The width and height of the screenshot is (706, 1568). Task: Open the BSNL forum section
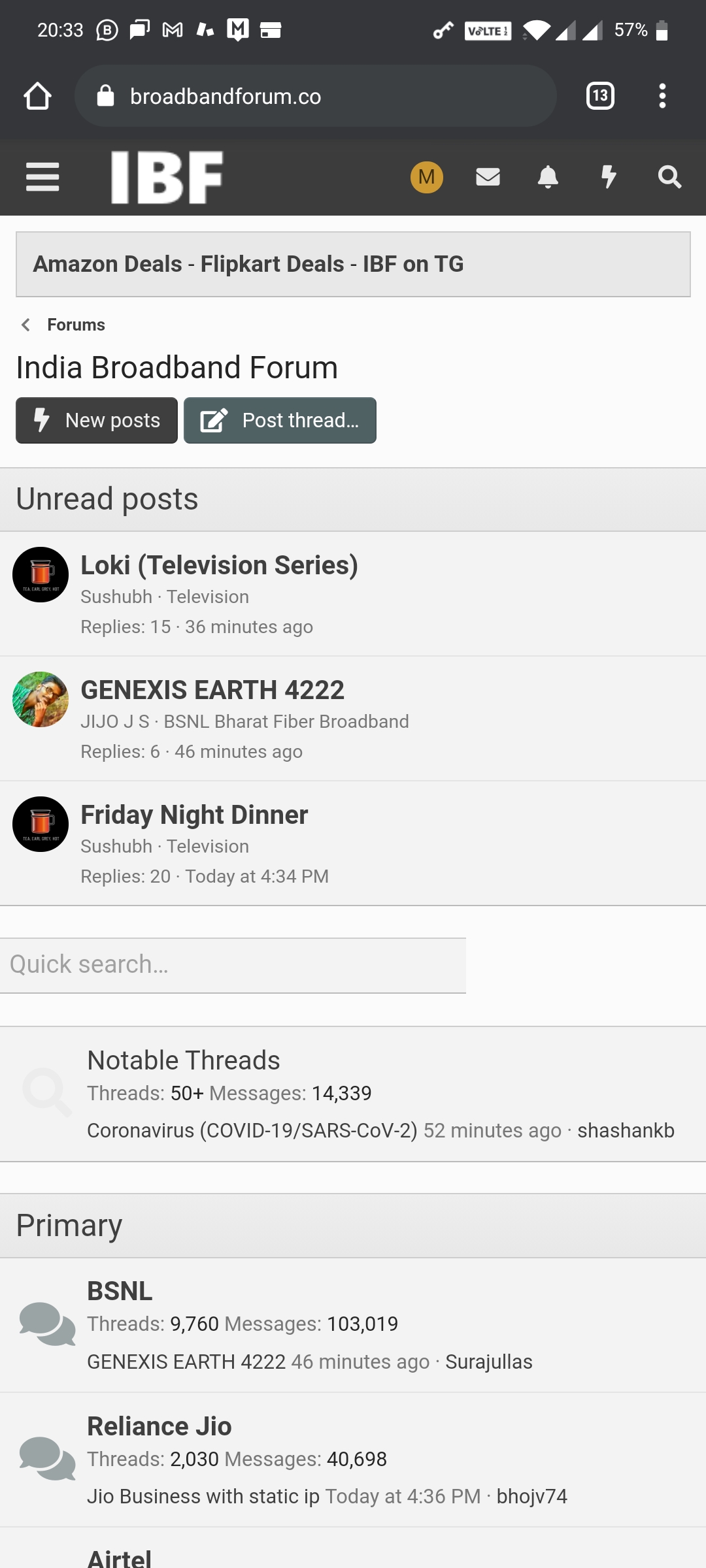[120, 1291]
